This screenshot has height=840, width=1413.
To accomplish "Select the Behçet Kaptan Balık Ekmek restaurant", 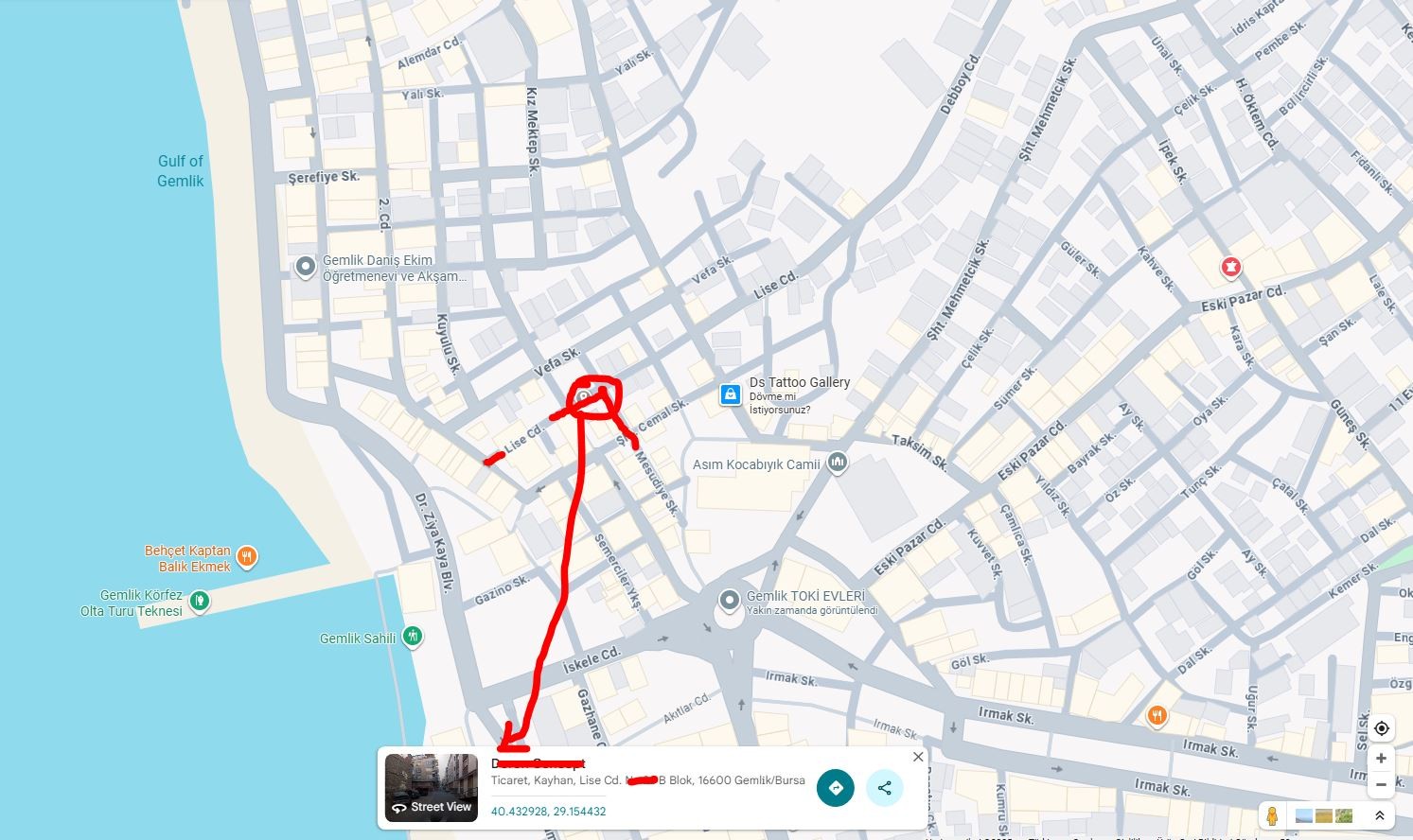I will [246, 557].
